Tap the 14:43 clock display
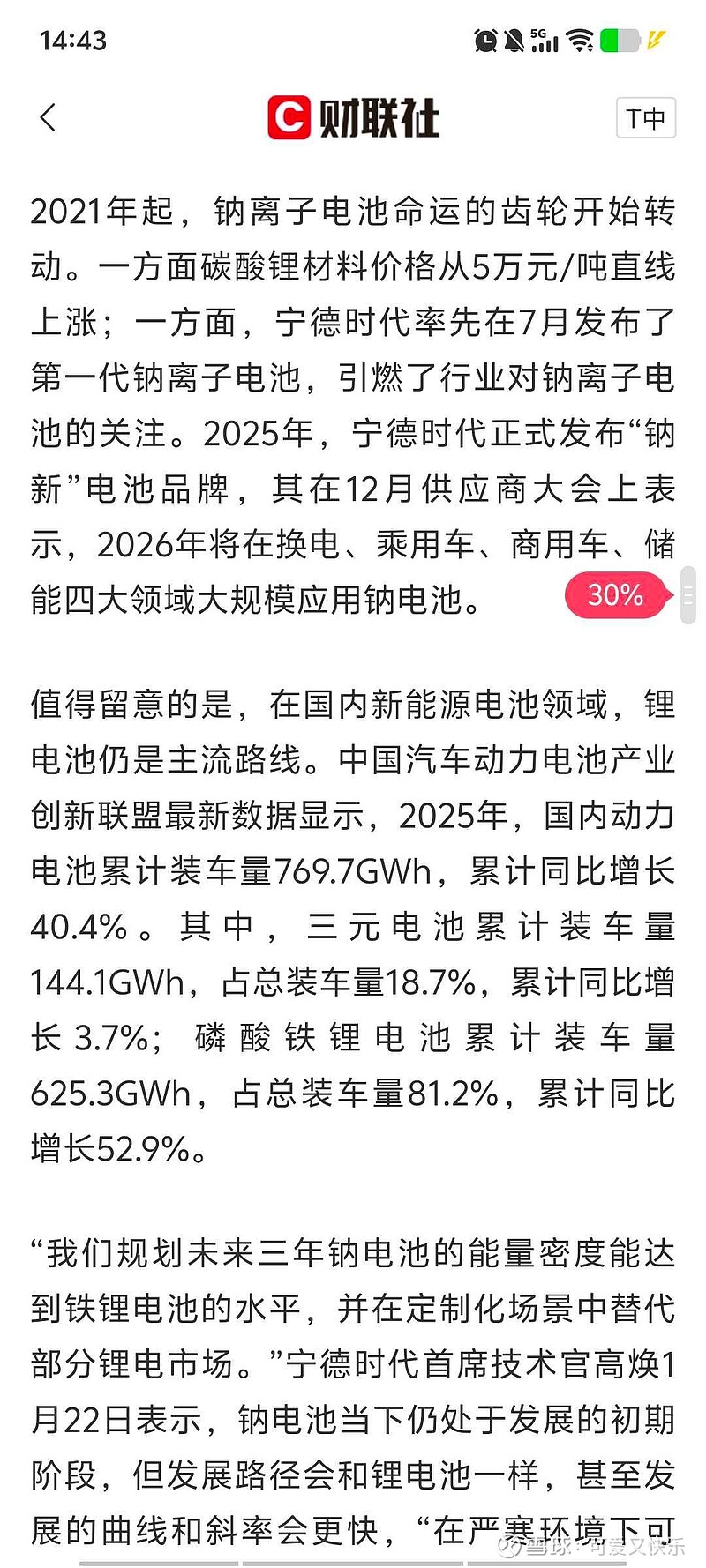Image resolution: width=706 pixels, height=1568 pixels. pyautogui.click(x=75, y=39)
